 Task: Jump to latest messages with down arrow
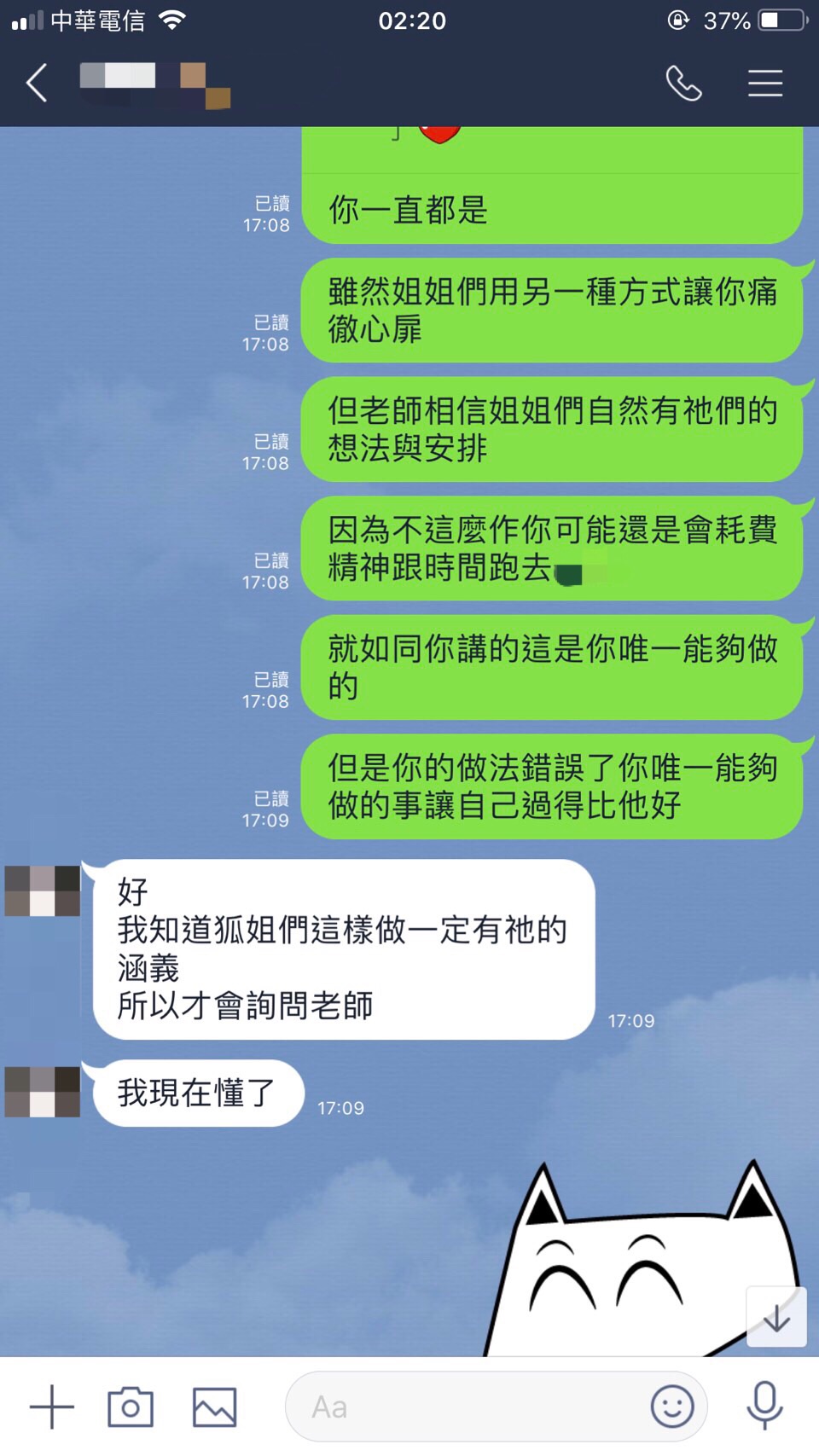coord(776,1317)
